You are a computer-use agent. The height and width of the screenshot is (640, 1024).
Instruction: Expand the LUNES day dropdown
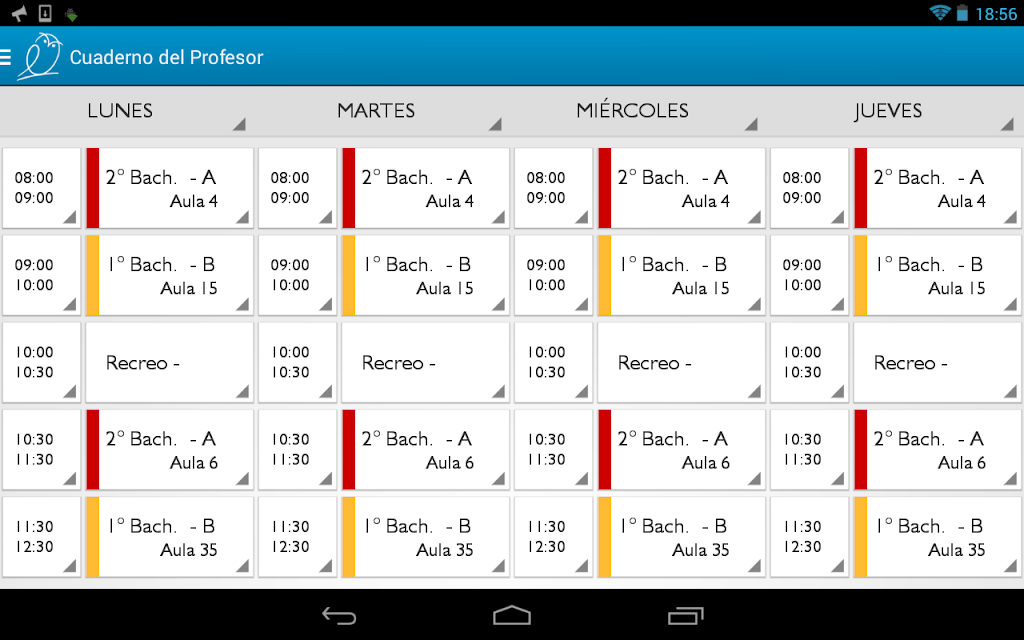(x=121, y=111)
